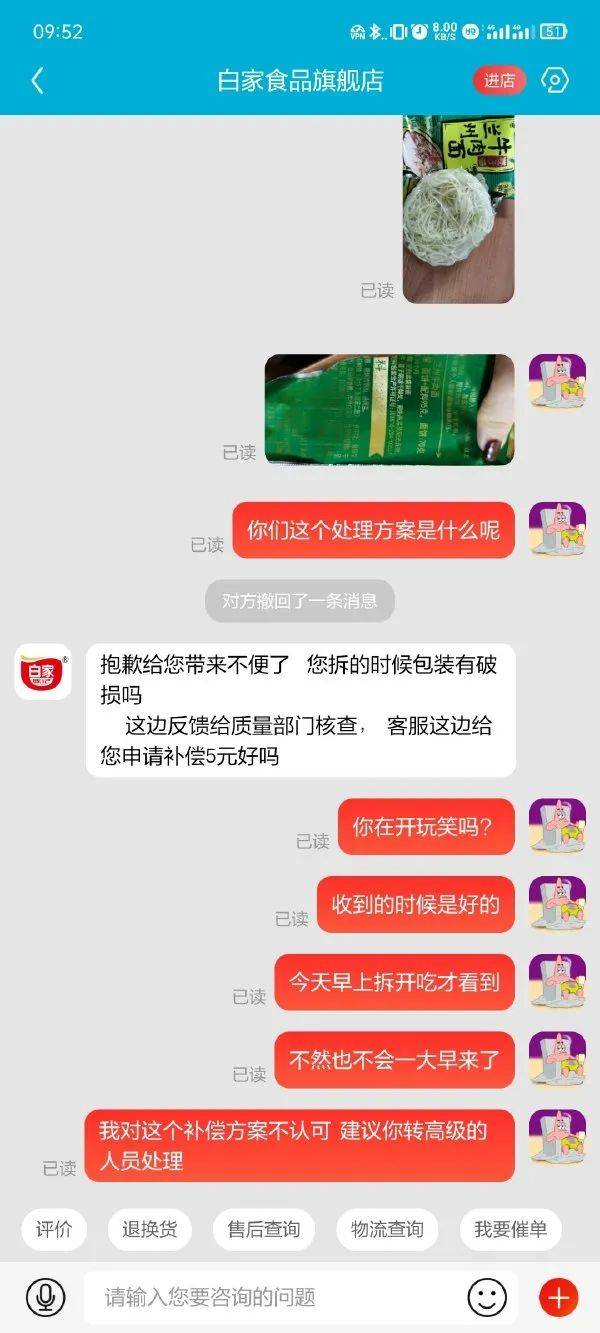This screenshot has height=1333, width=600.
Task: Open the emoji picker
Action: pos(487,1298)
